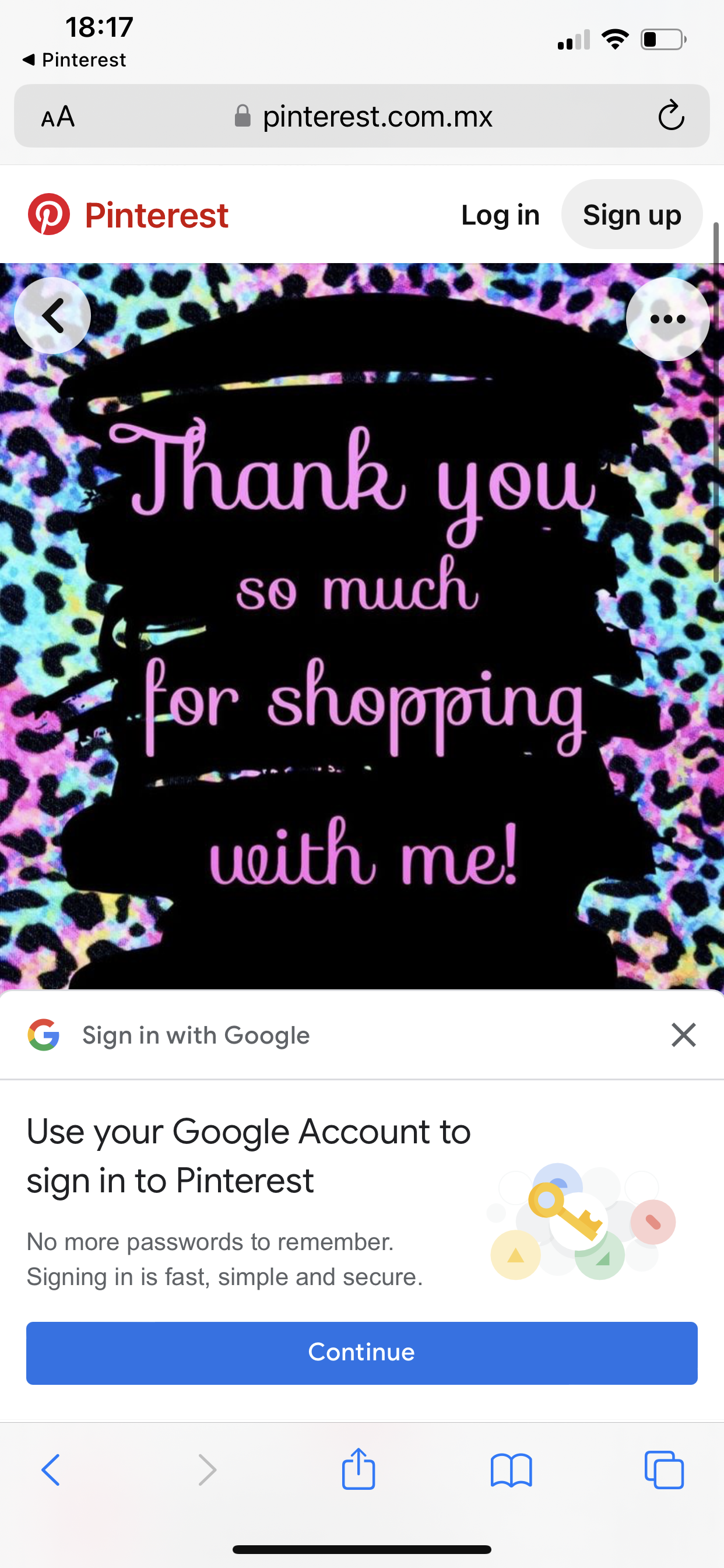The width and height of the screenshot is (724, 1568).
Task: Show all open Safari tabs
Action: pyautogui.click(x=664, y=1471)
